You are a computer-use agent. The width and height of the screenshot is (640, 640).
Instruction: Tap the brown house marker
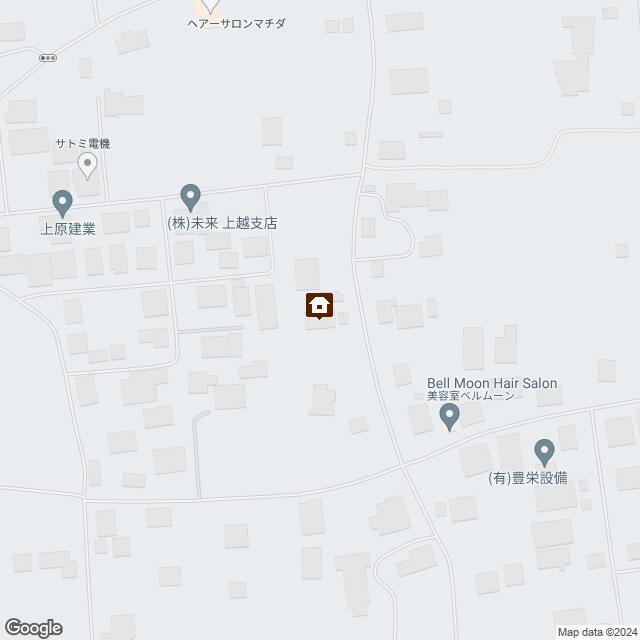320,305
